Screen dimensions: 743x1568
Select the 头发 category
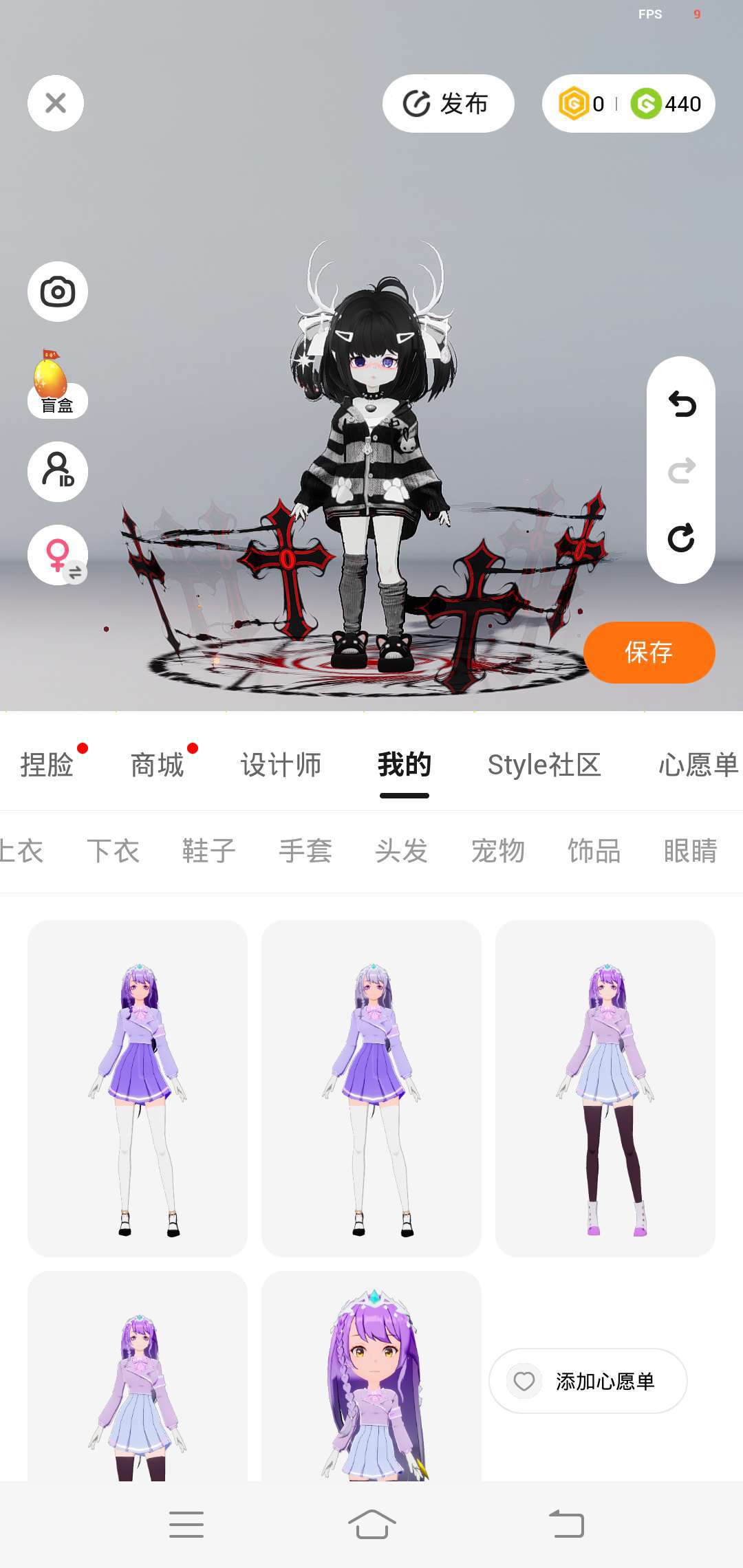pyautogui.click(x=402, y=851)
